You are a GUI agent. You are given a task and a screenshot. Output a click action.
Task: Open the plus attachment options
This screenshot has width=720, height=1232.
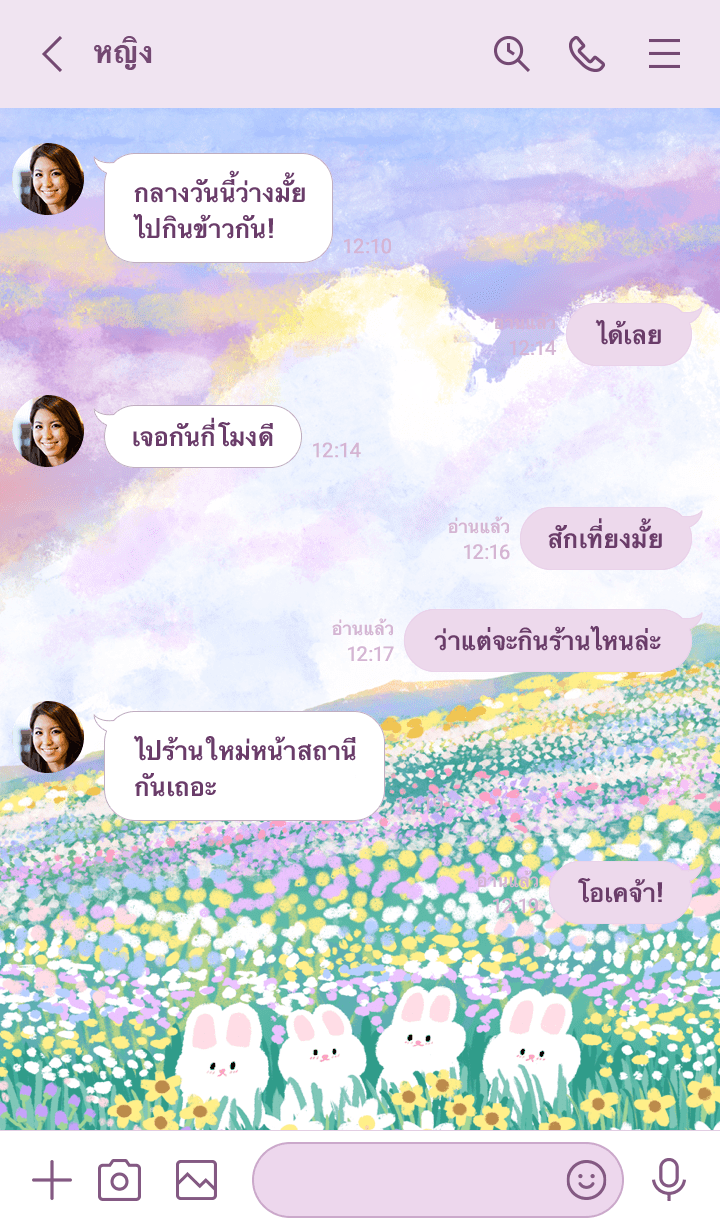(x=52, y=1181)
